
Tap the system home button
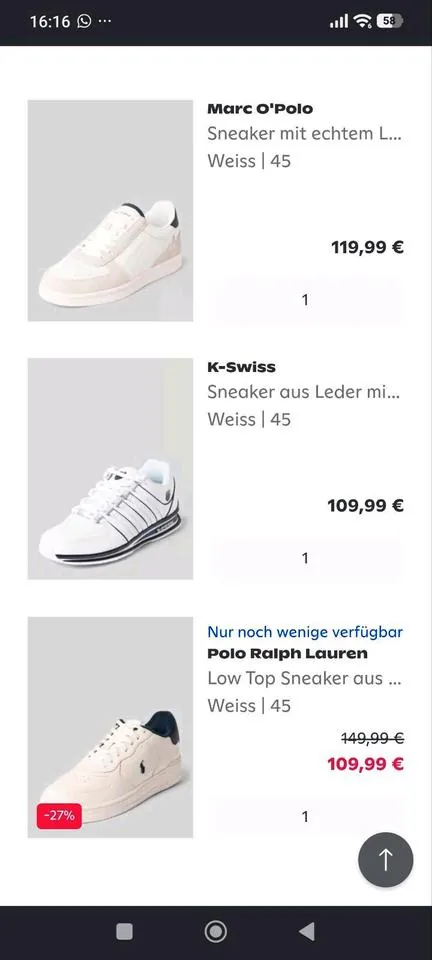pyautogui.click(x=215, y=932)
